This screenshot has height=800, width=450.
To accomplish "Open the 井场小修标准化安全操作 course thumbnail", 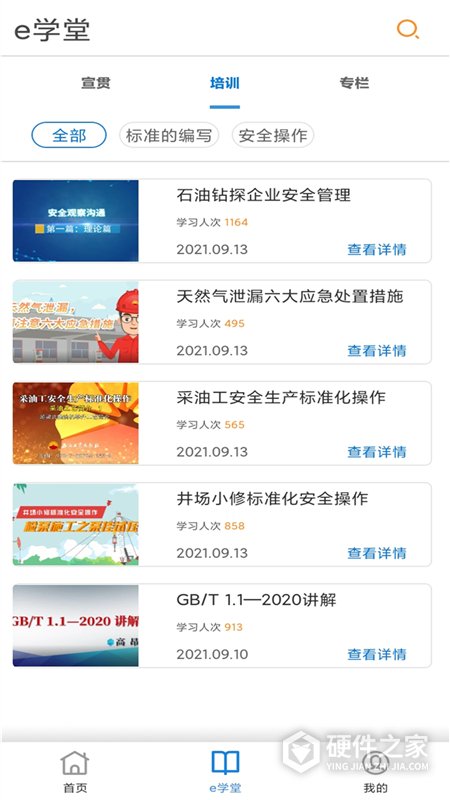I will [76, 524].
